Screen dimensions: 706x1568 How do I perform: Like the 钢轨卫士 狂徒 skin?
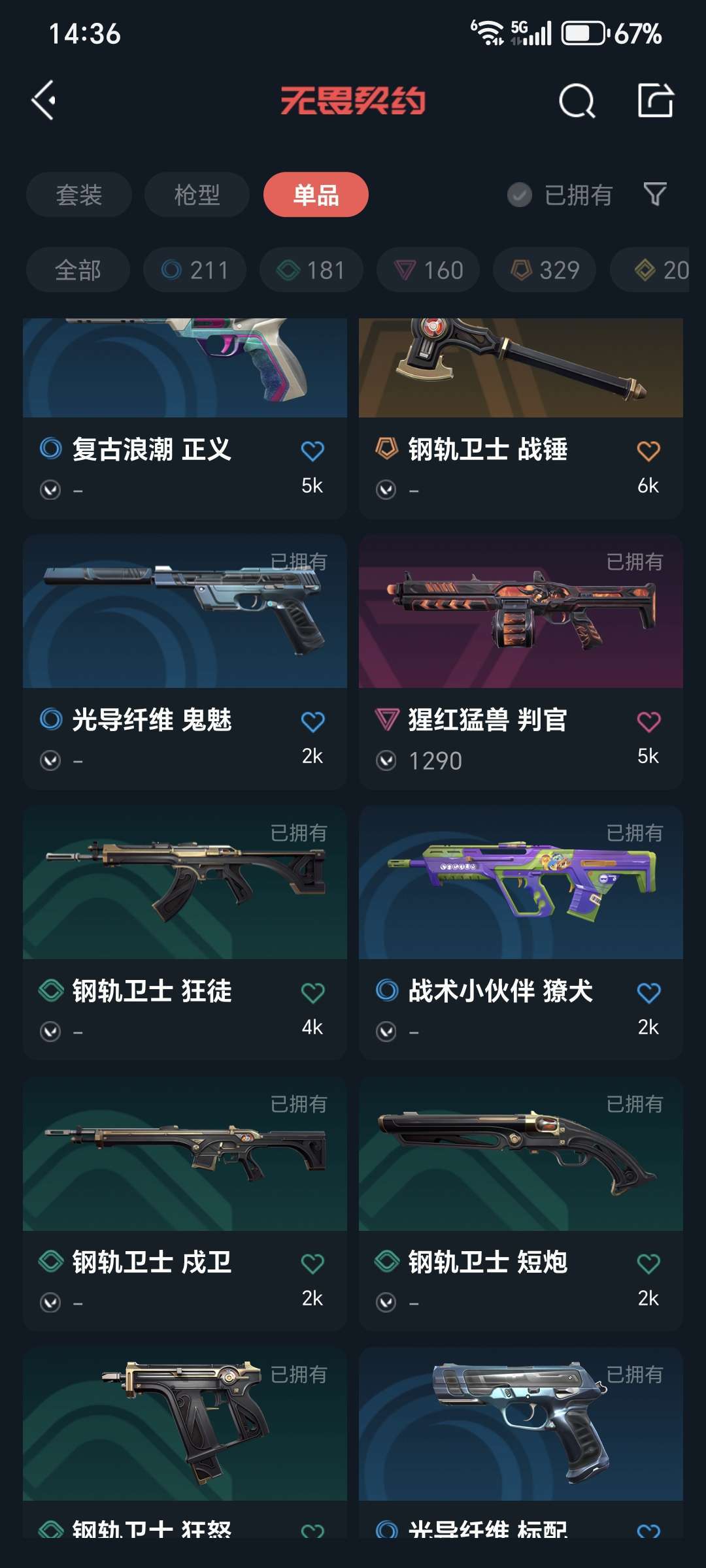pos(312,992)
